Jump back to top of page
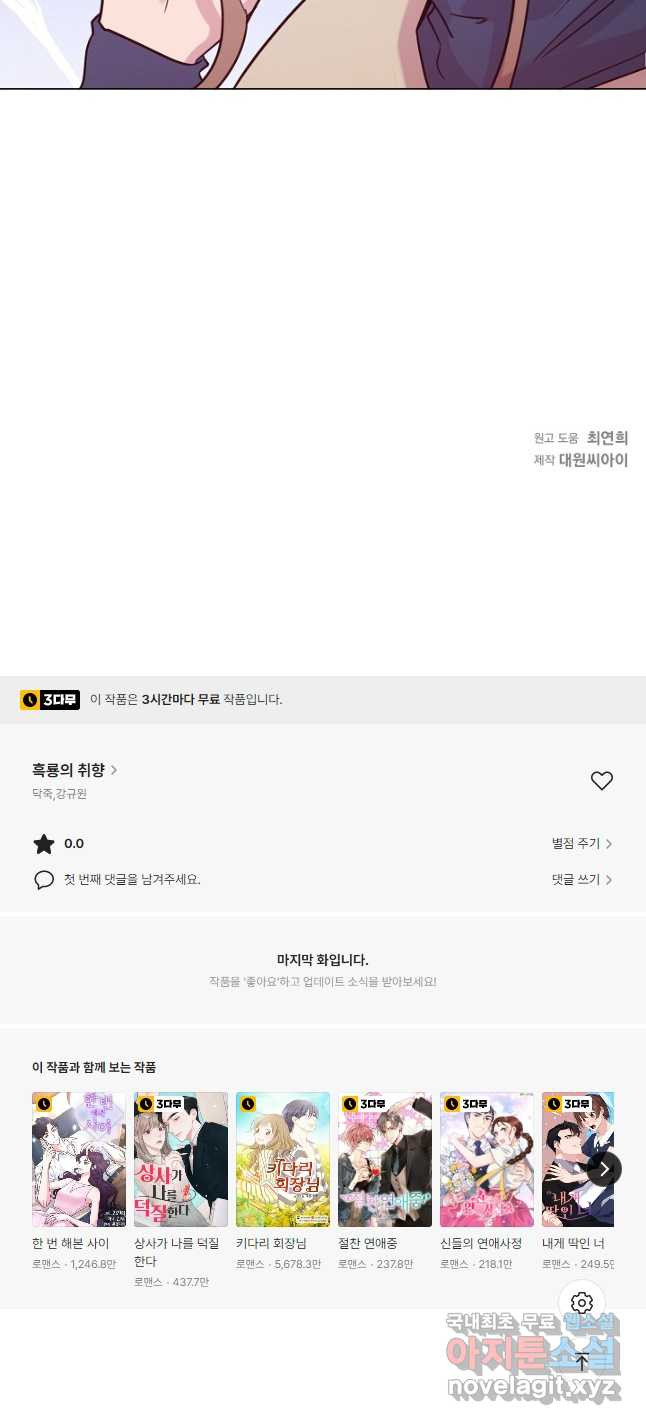 tap(582, 1360)
